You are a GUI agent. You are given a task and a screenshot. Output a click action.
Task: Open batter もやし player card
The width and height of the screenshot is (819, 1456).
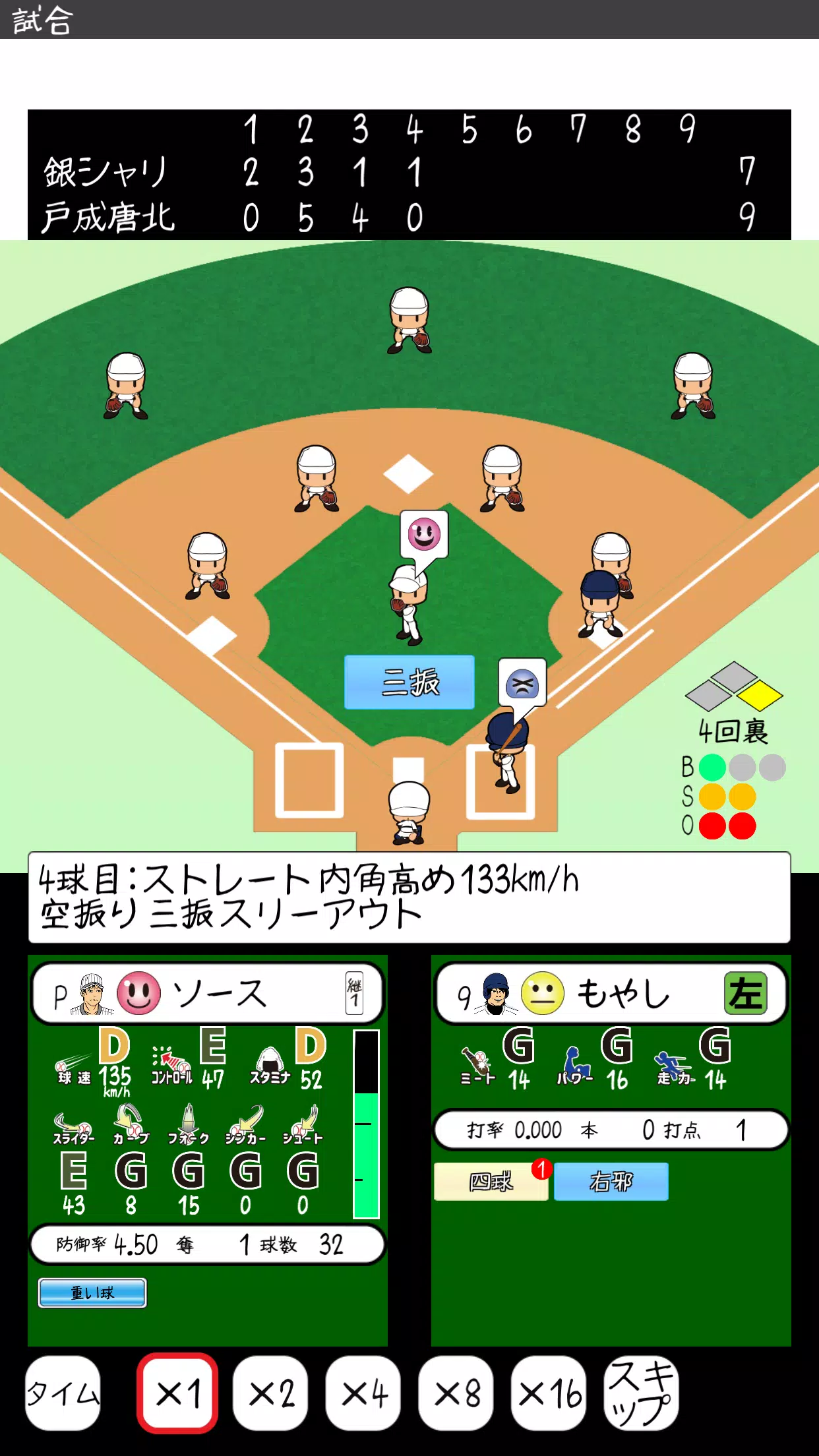[x=611, y=994]
